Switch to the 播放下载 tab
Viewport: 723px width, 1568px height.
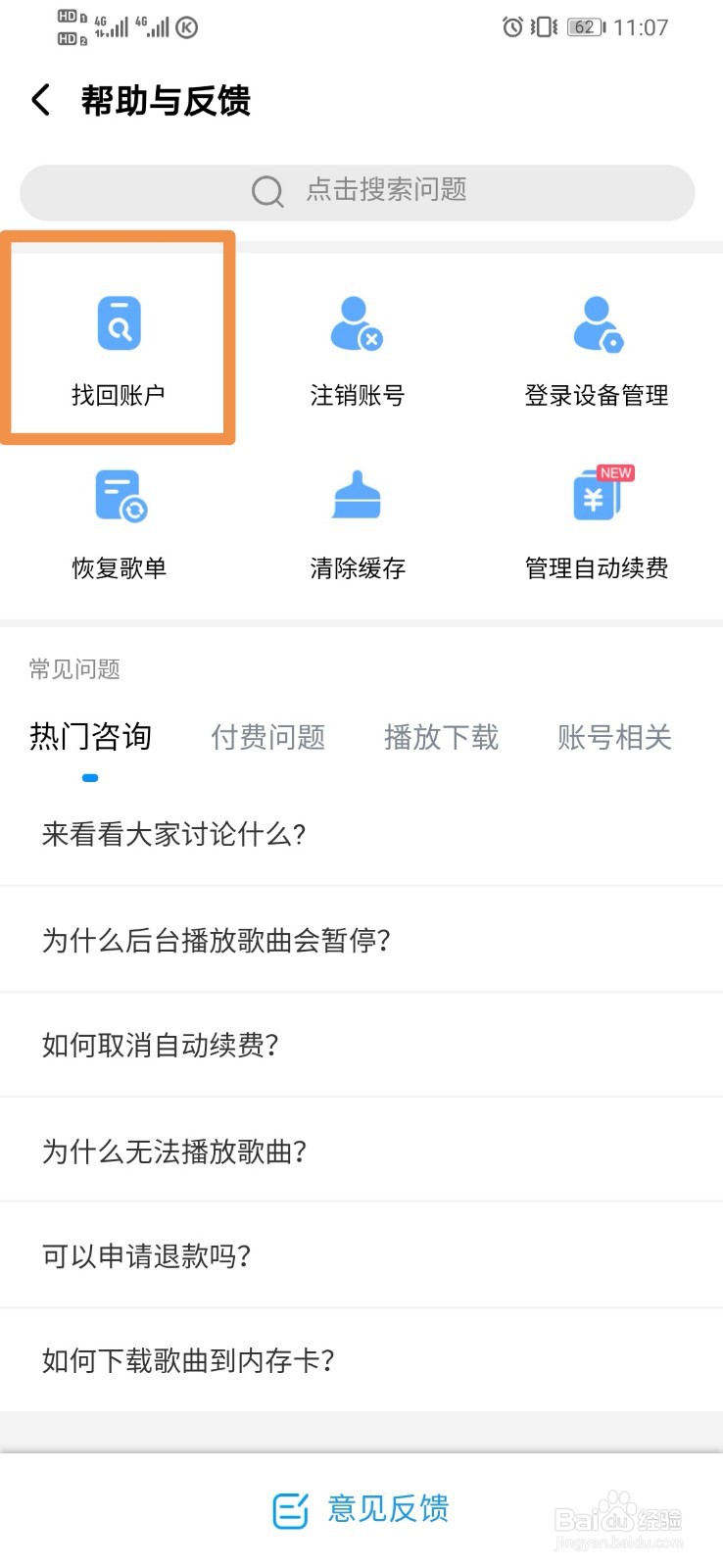click(442, 737)
